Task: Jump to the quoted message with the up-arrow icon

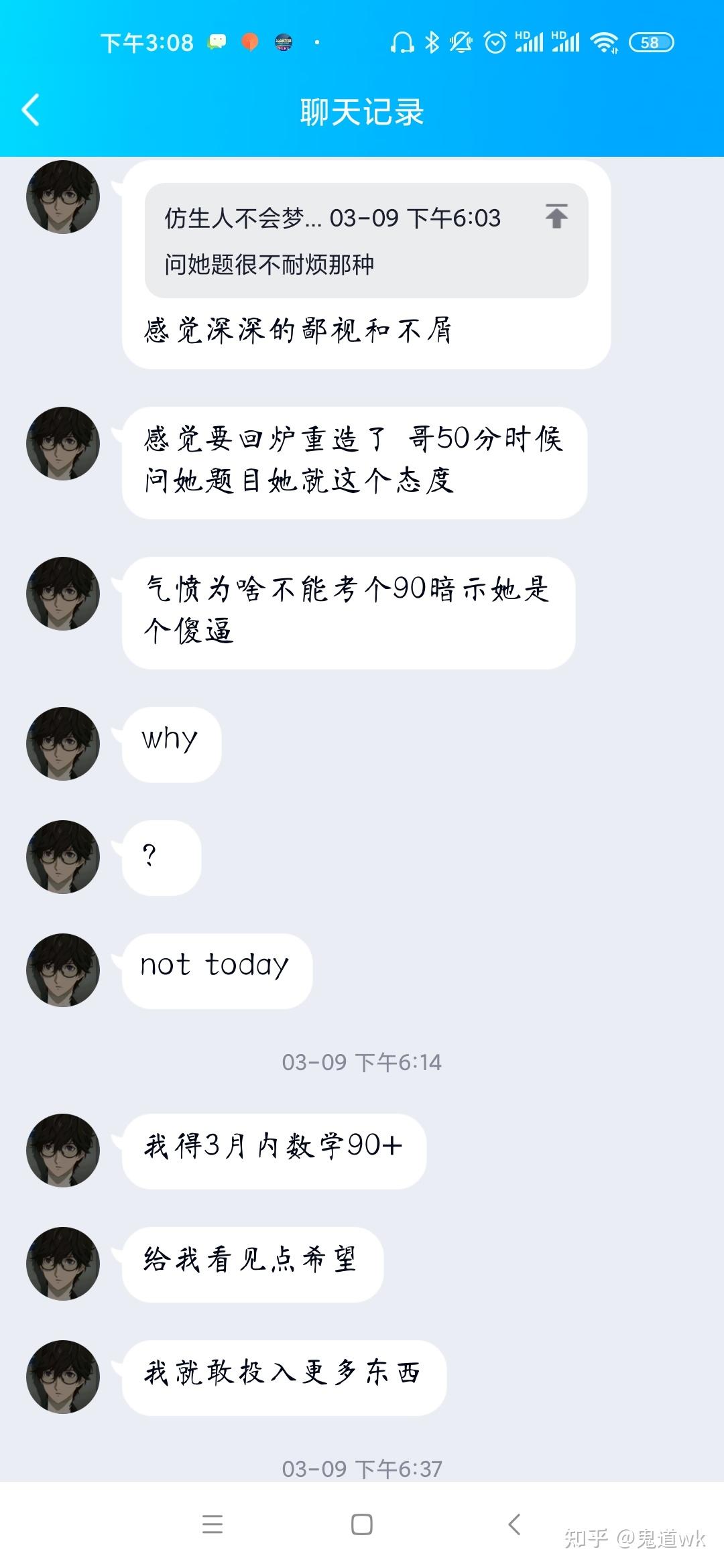Action: [556, 216]
